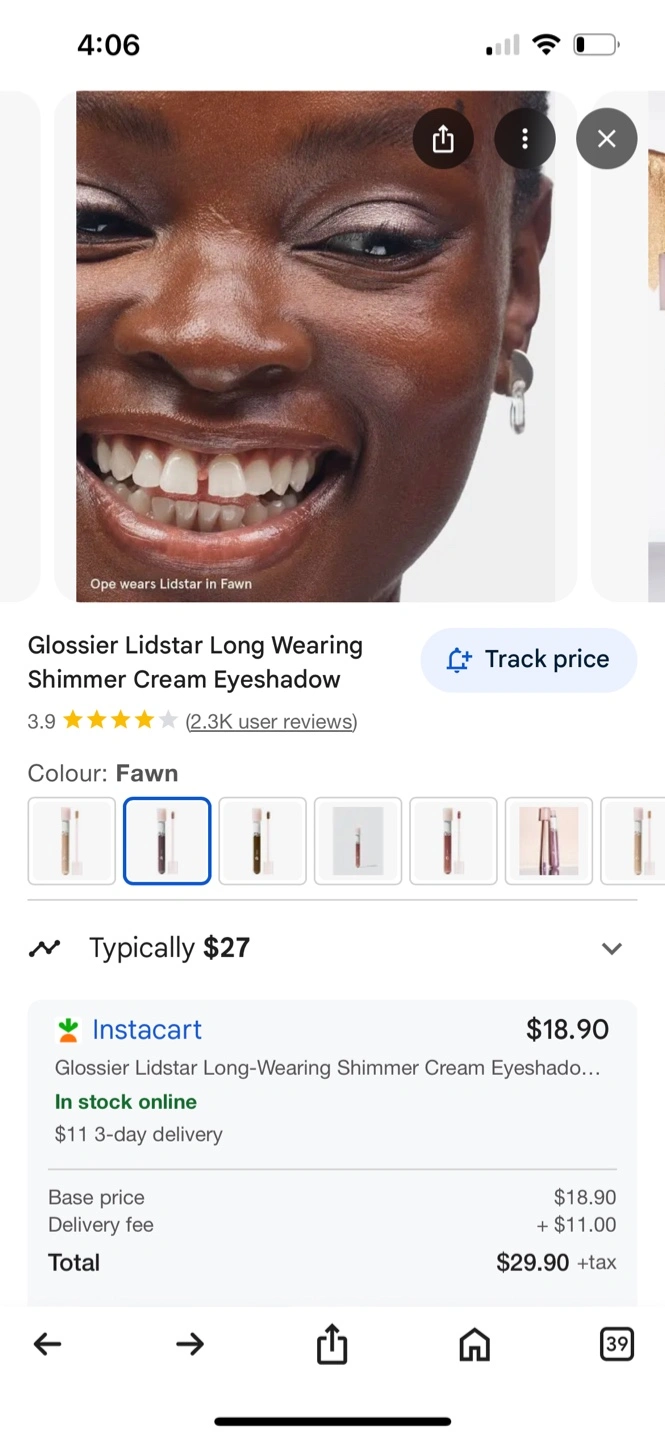Tap Track price button
665x1440 pixels.
pyautogui.click(x=528, y=660)
